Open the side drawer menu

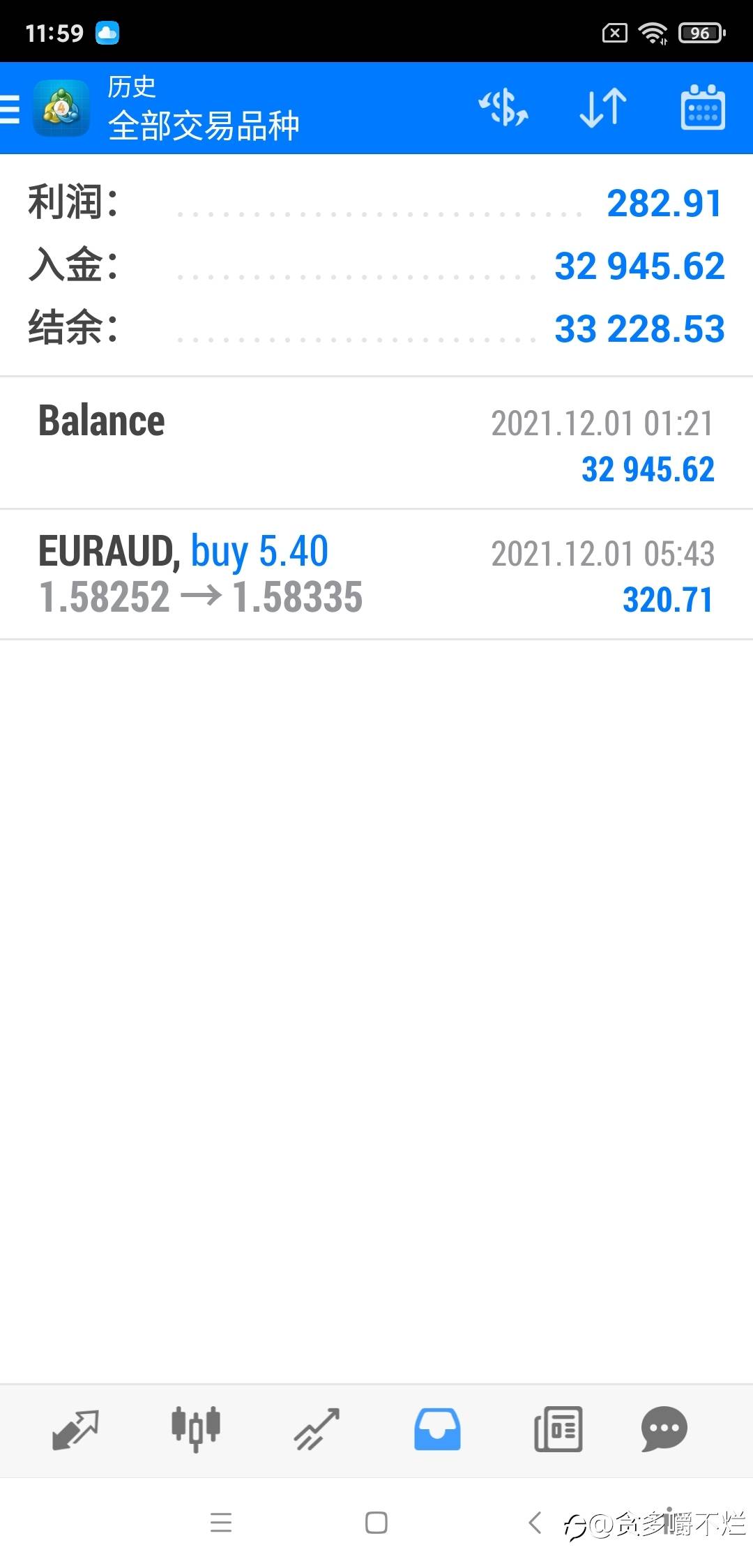tap(11, 110)
